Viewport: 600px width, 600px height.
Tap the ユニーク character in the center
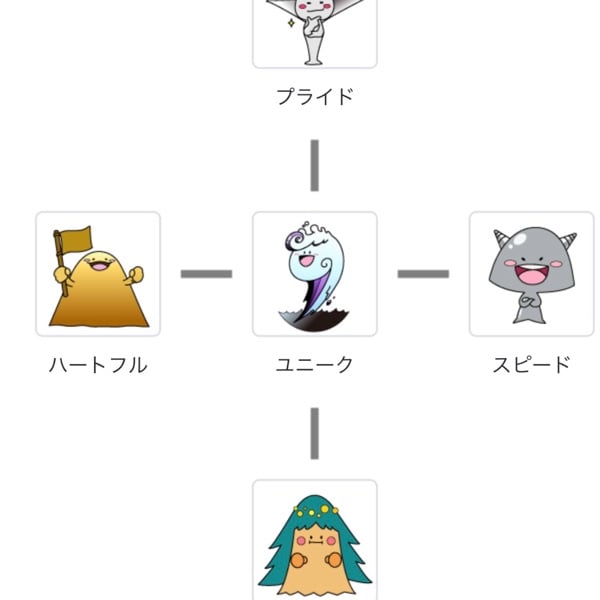pyautogui.click(x=314, y=273)
